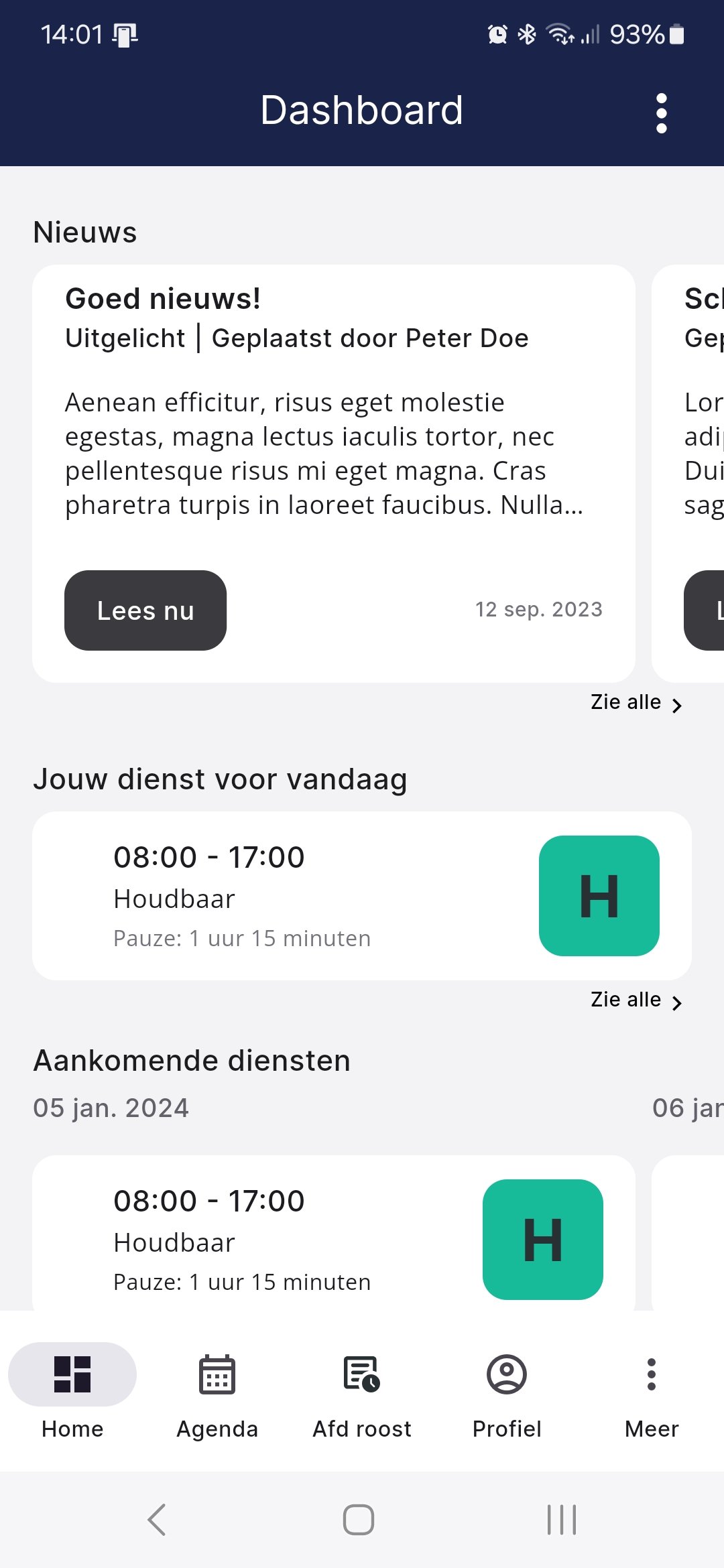This screenshot has height=1568, width=724.
Task: Open the Afd roost tab
Action: coord(362,1391)
